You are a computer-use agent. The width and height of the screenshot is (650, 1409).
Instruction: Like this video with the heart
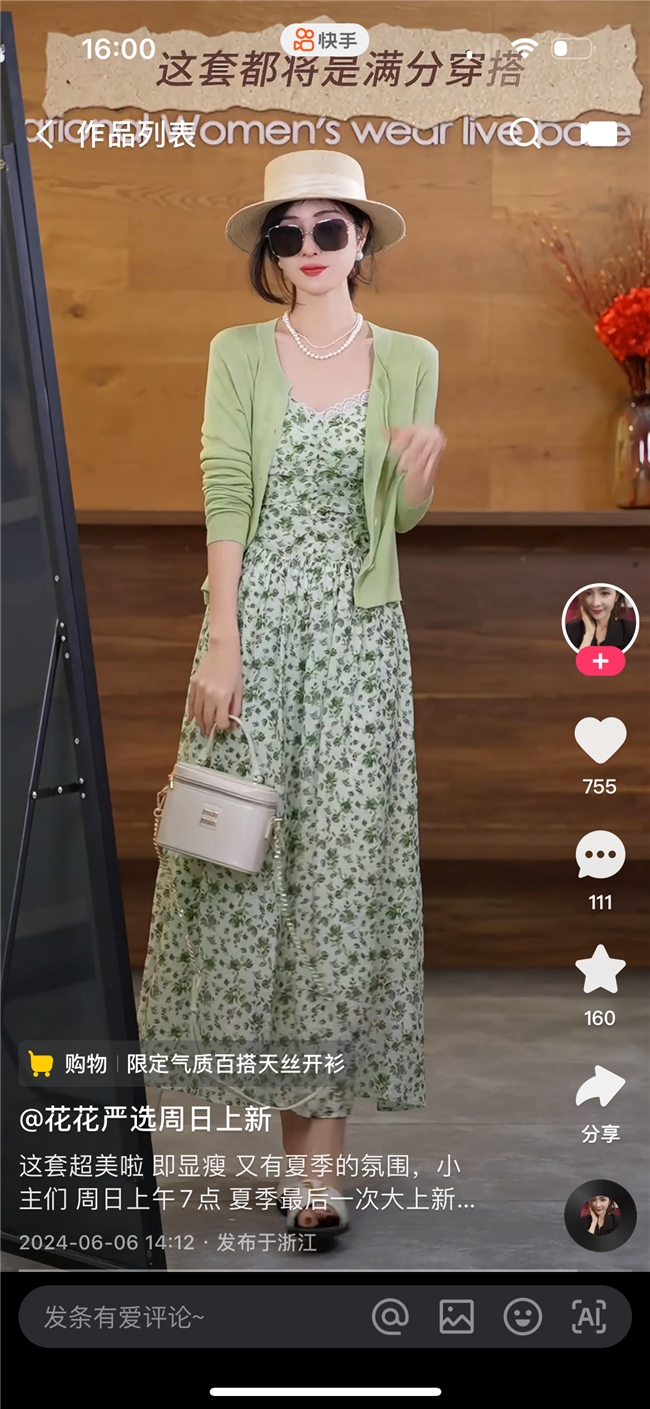[x=600, y=741]
